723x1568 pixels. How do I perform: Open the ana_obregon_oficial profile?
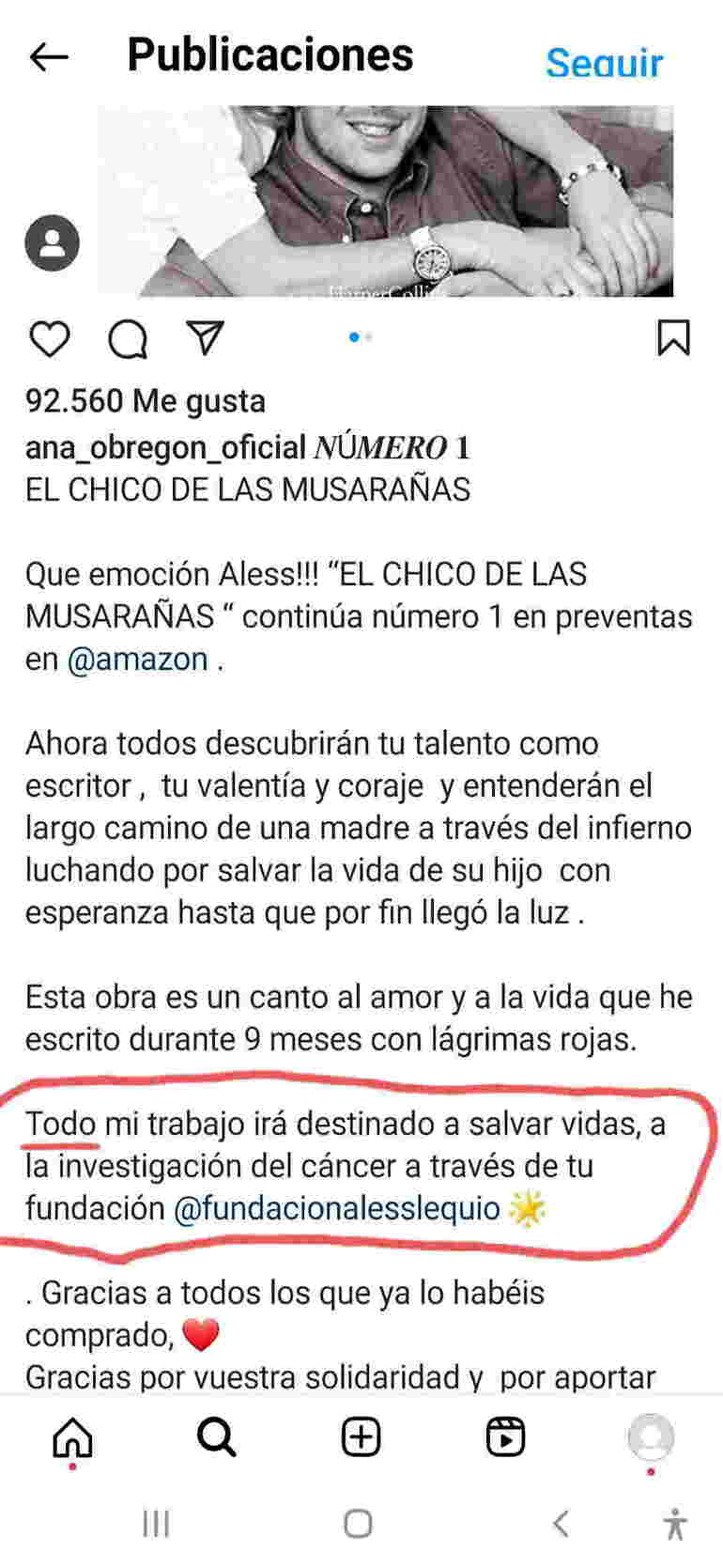coord(165,447)
